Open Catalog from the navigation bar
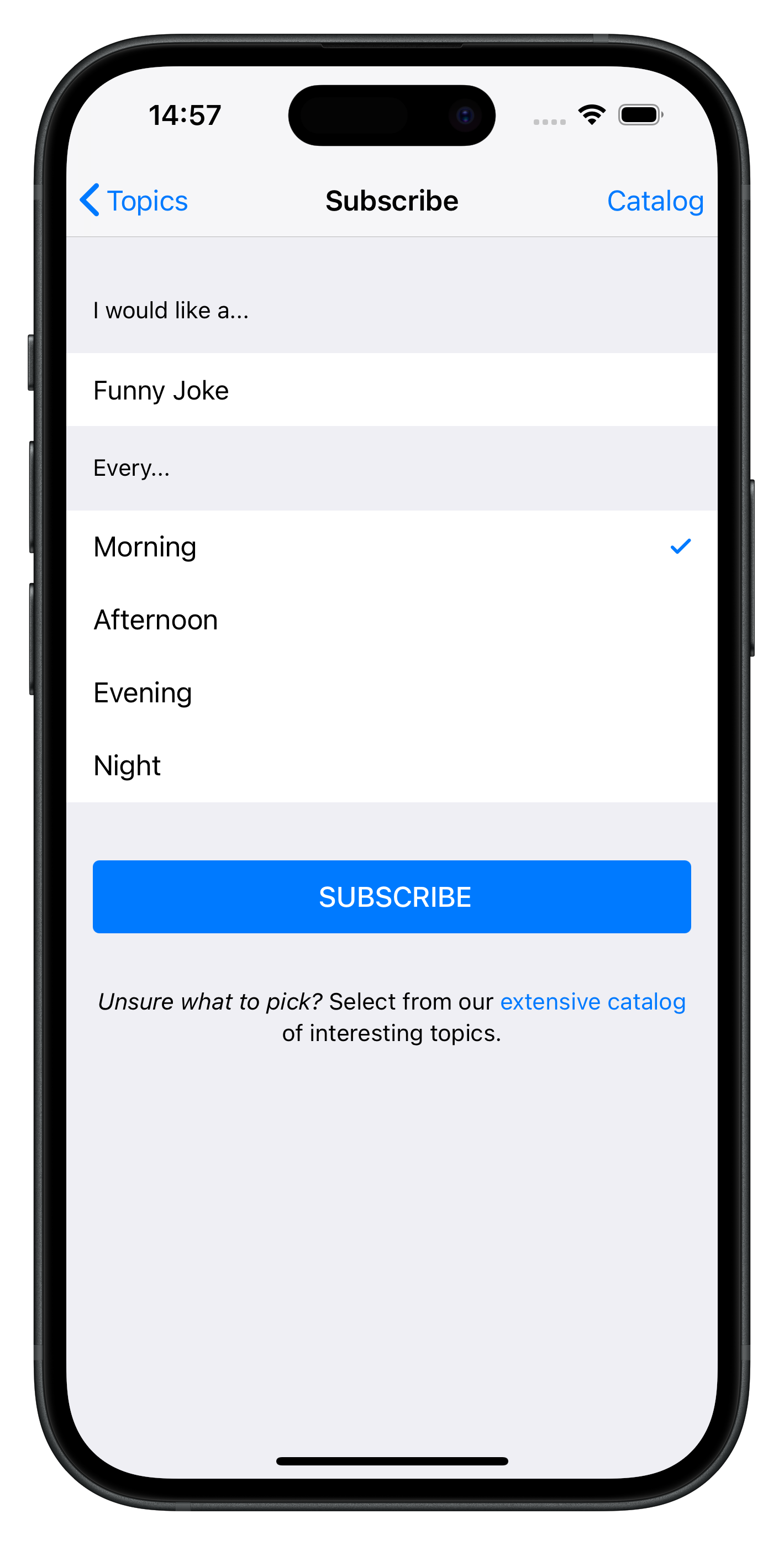 point(654,201)
